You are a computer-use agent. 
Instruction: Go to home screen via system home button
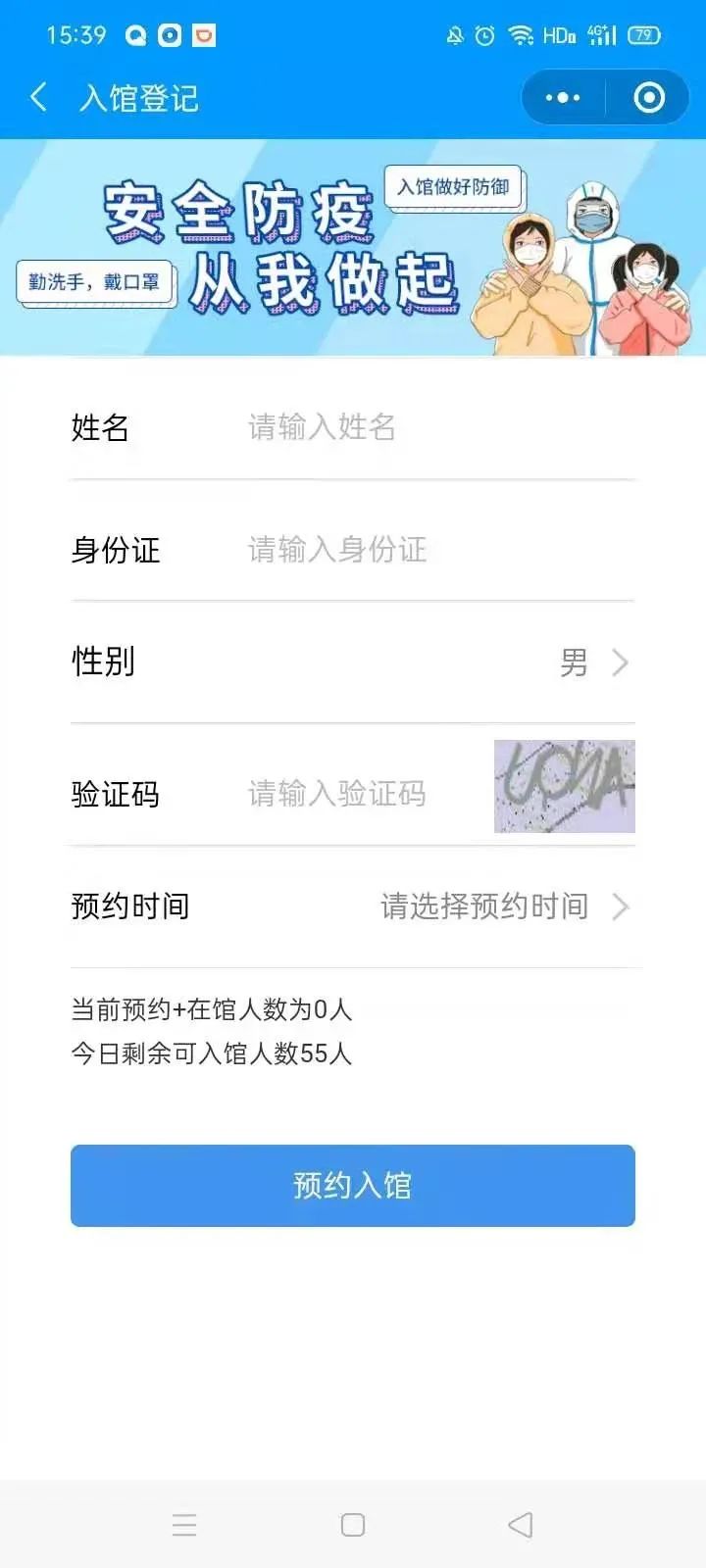353,1525
